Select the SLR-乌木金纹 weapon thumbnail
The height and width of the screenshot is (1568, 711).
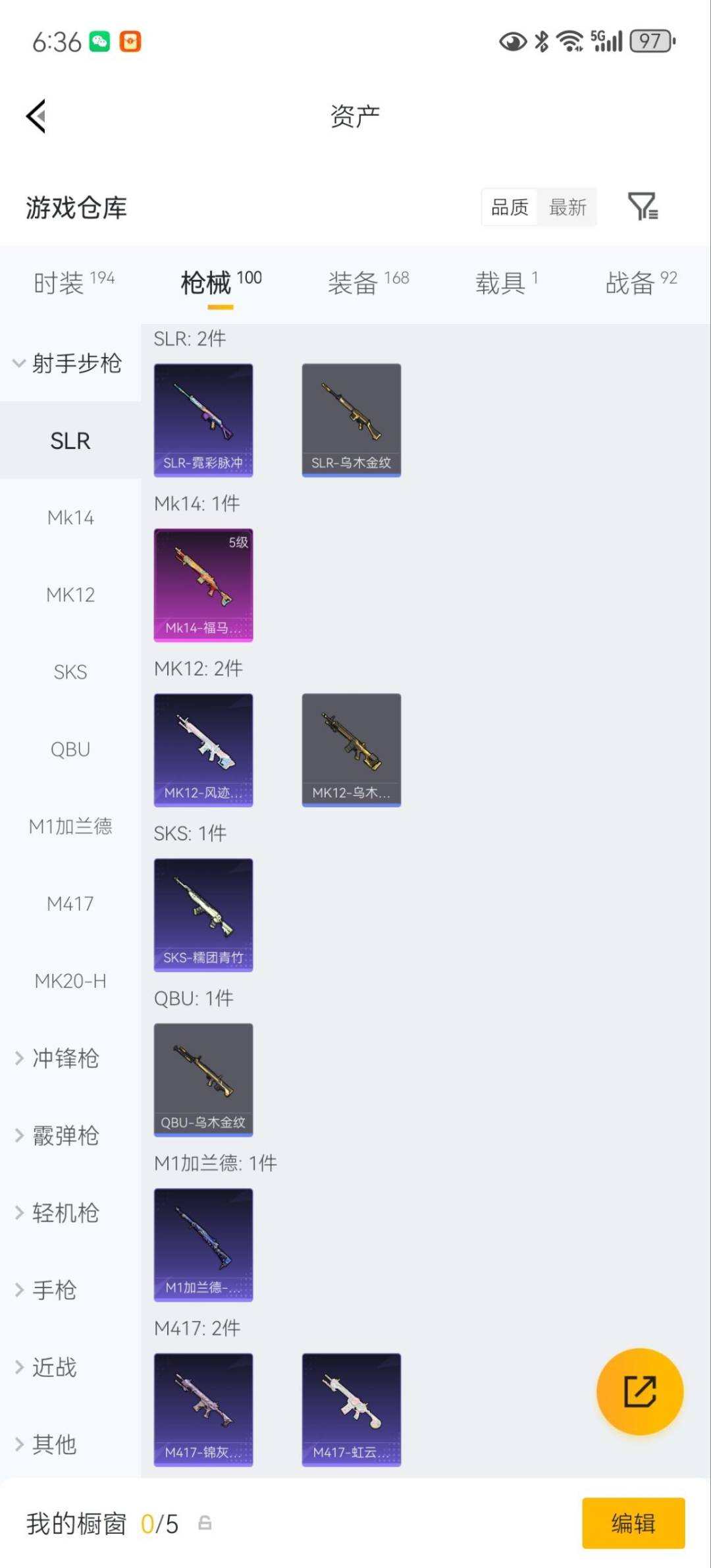(351, 419)
